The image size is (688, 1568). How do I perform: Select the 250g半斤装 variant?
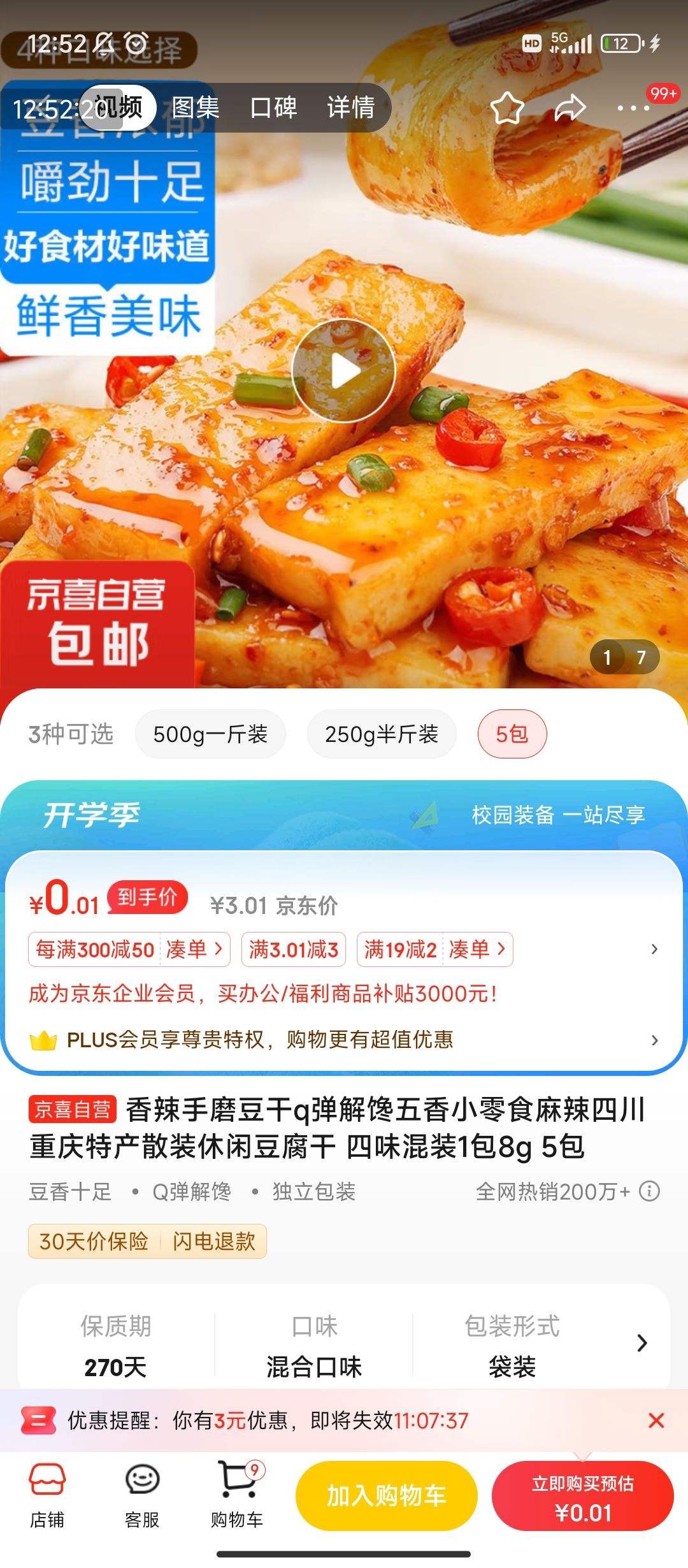click(x=382, y=734)
